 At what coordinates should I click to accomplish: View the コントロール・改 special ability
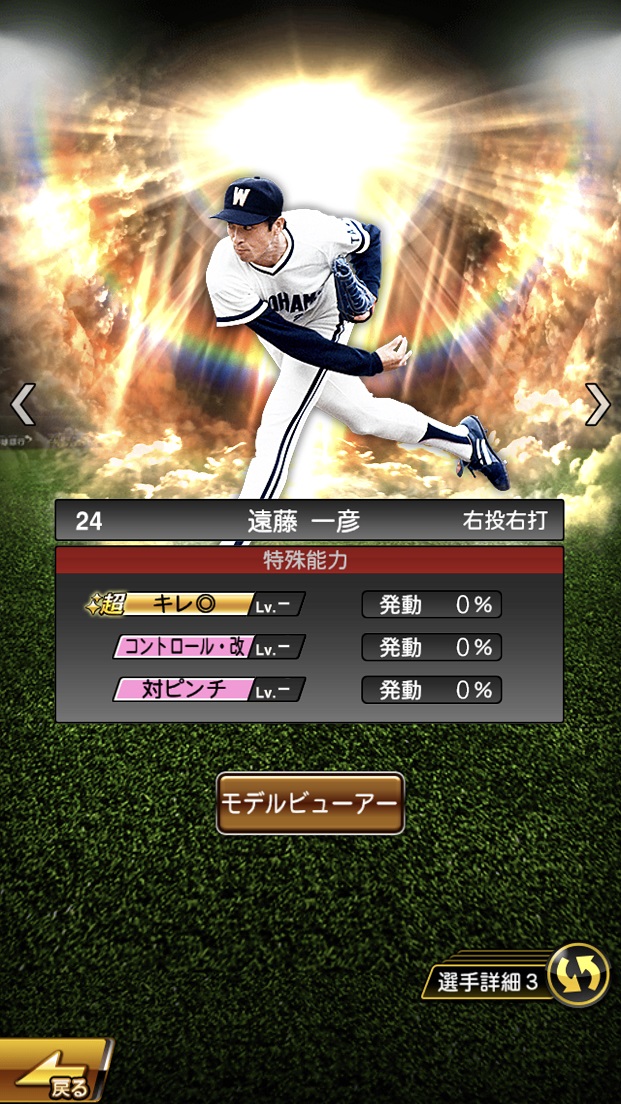point(208,647)
